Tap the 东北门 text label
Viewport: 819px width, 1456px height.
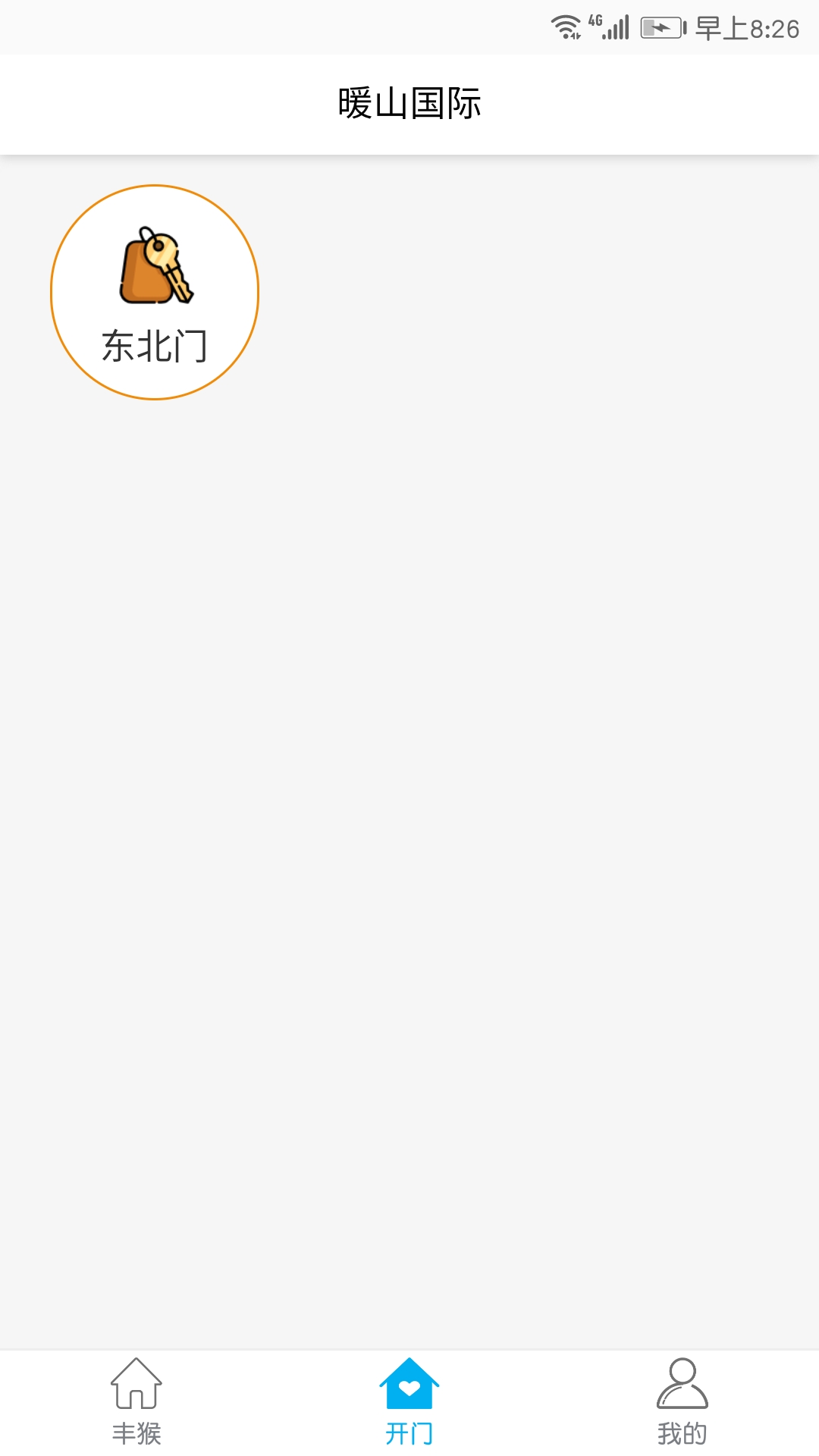154,346
